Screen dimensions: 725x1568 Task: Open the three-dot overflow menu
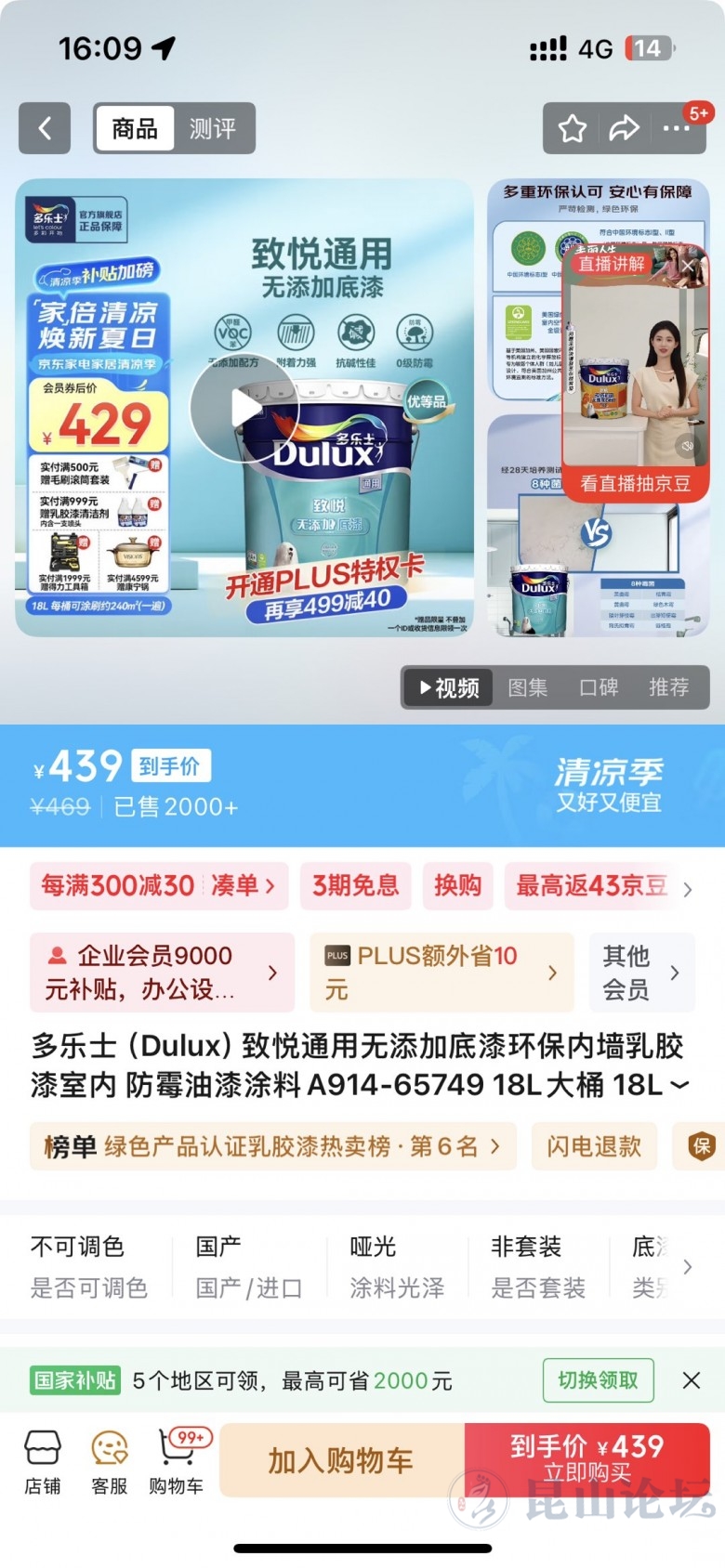676,128
